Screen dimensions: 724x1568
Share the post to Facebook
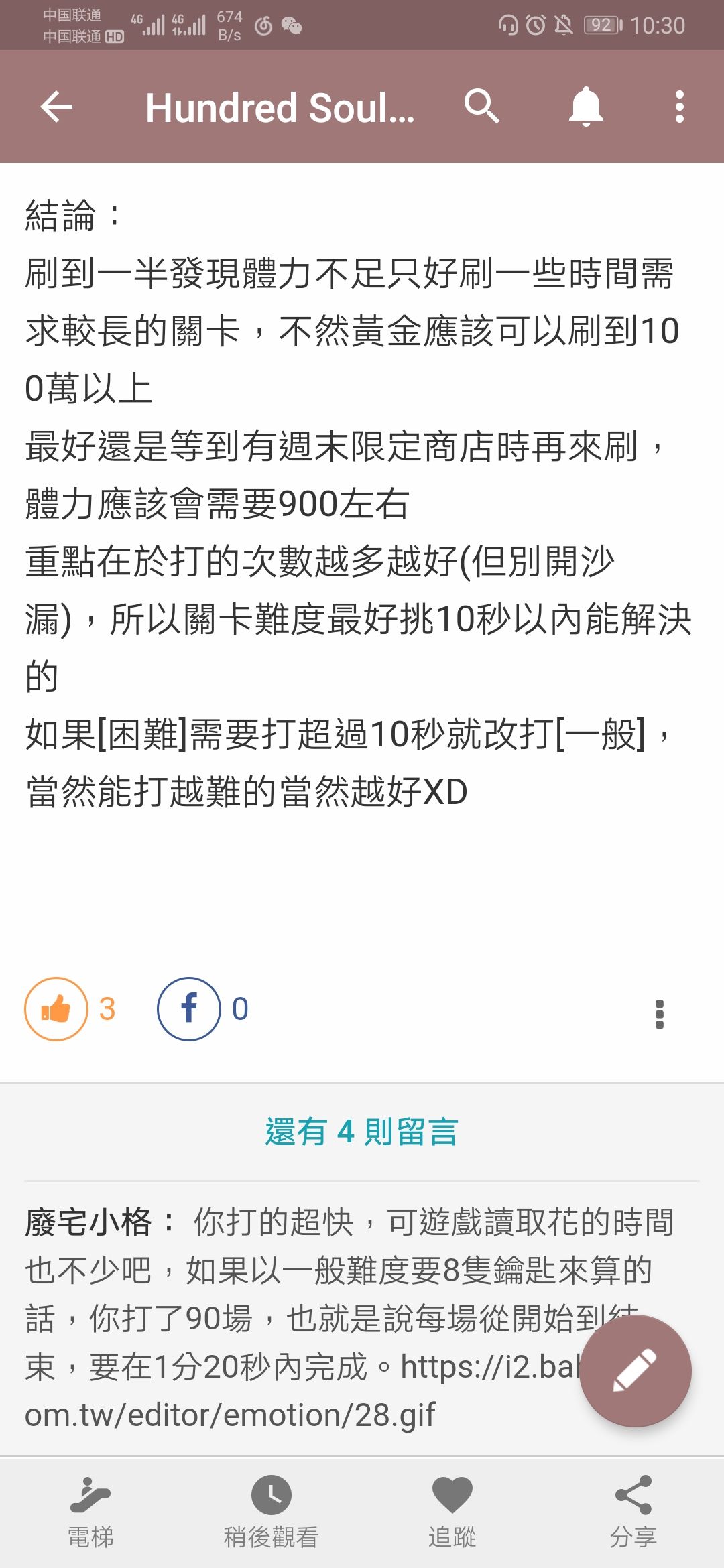tap(189, 1008)
